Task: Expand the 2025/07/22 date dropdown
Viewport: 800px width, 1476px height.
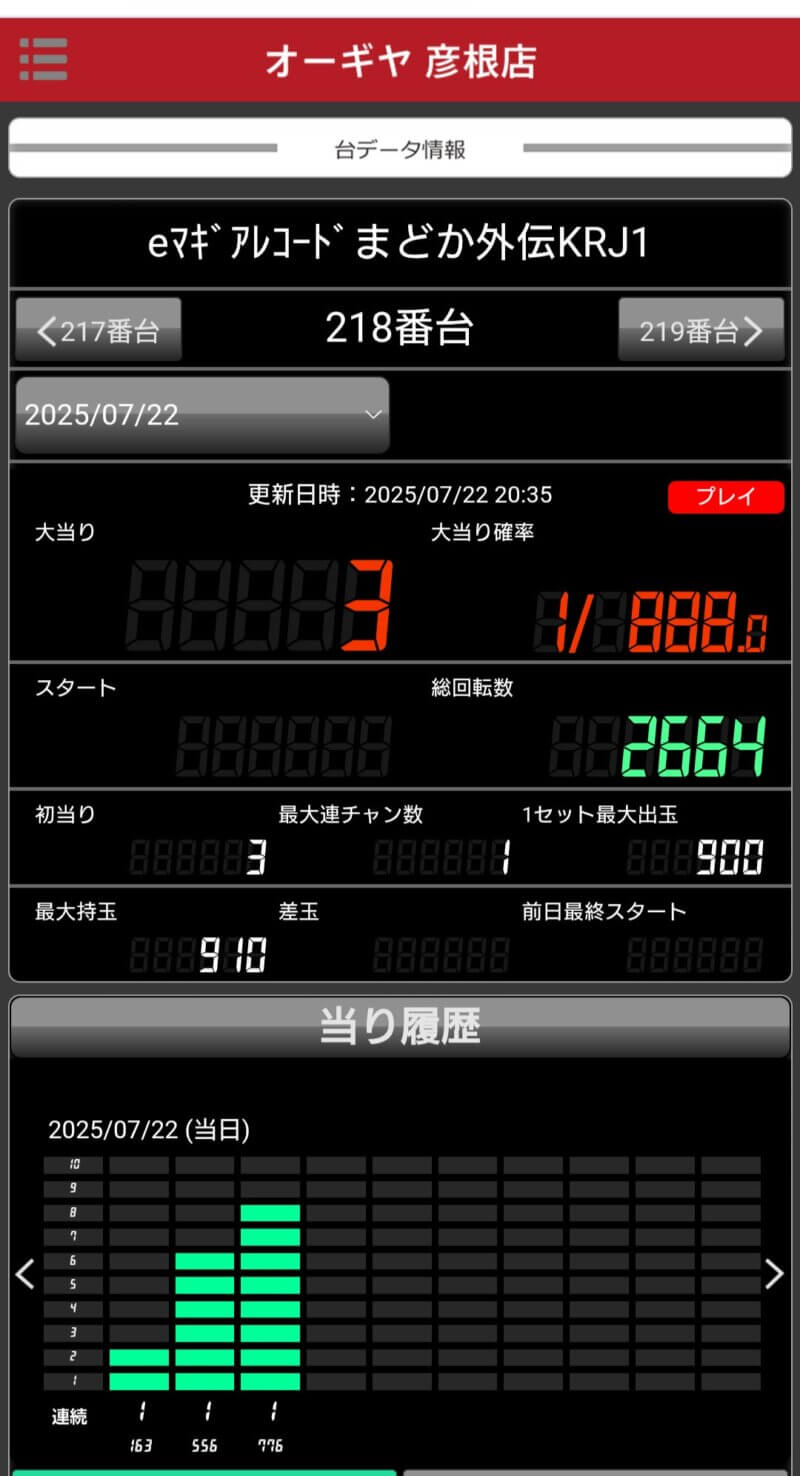Action: 202,415
